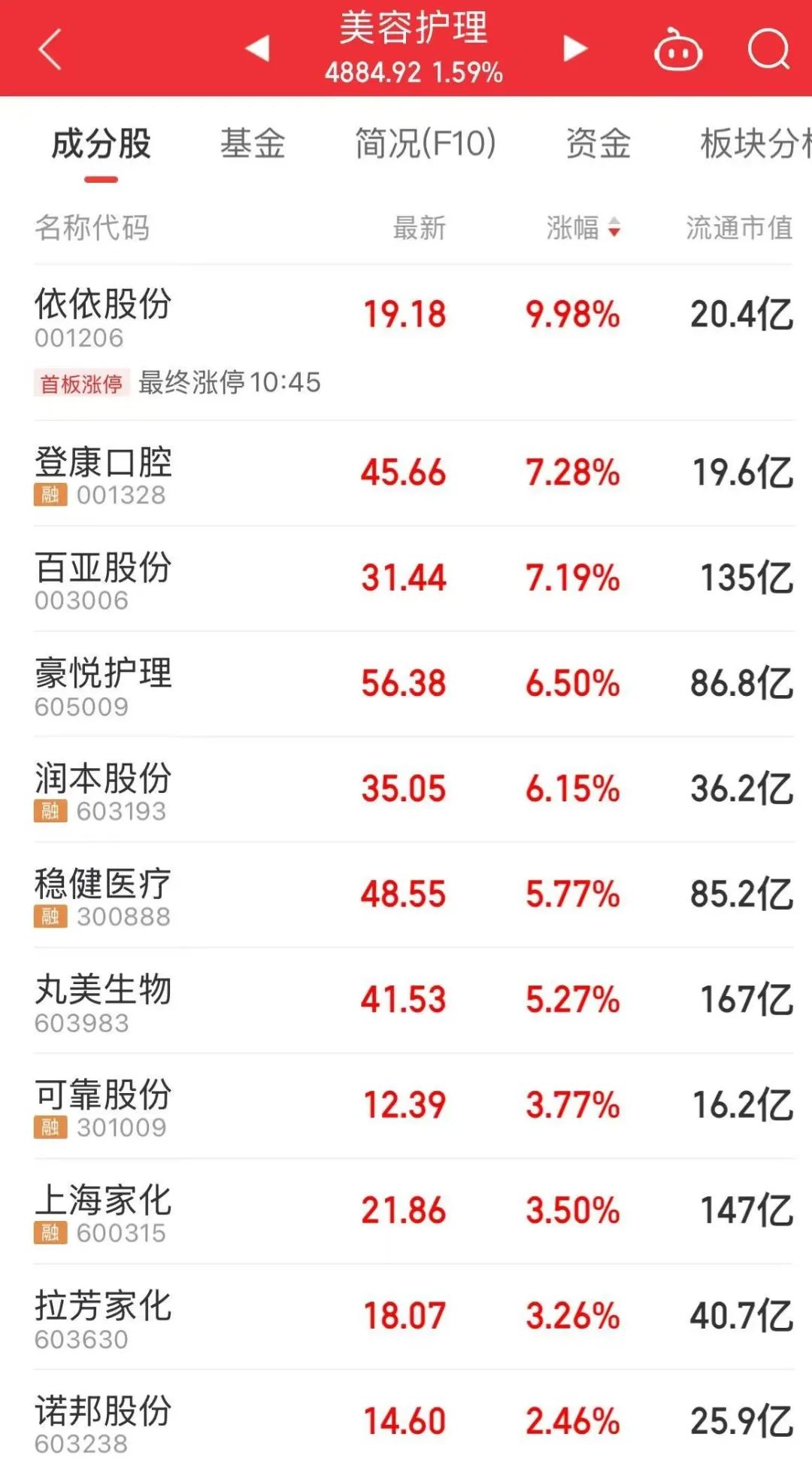Select 润本股份 in the list
This screenshot has width=812, height=1467.
414,789
